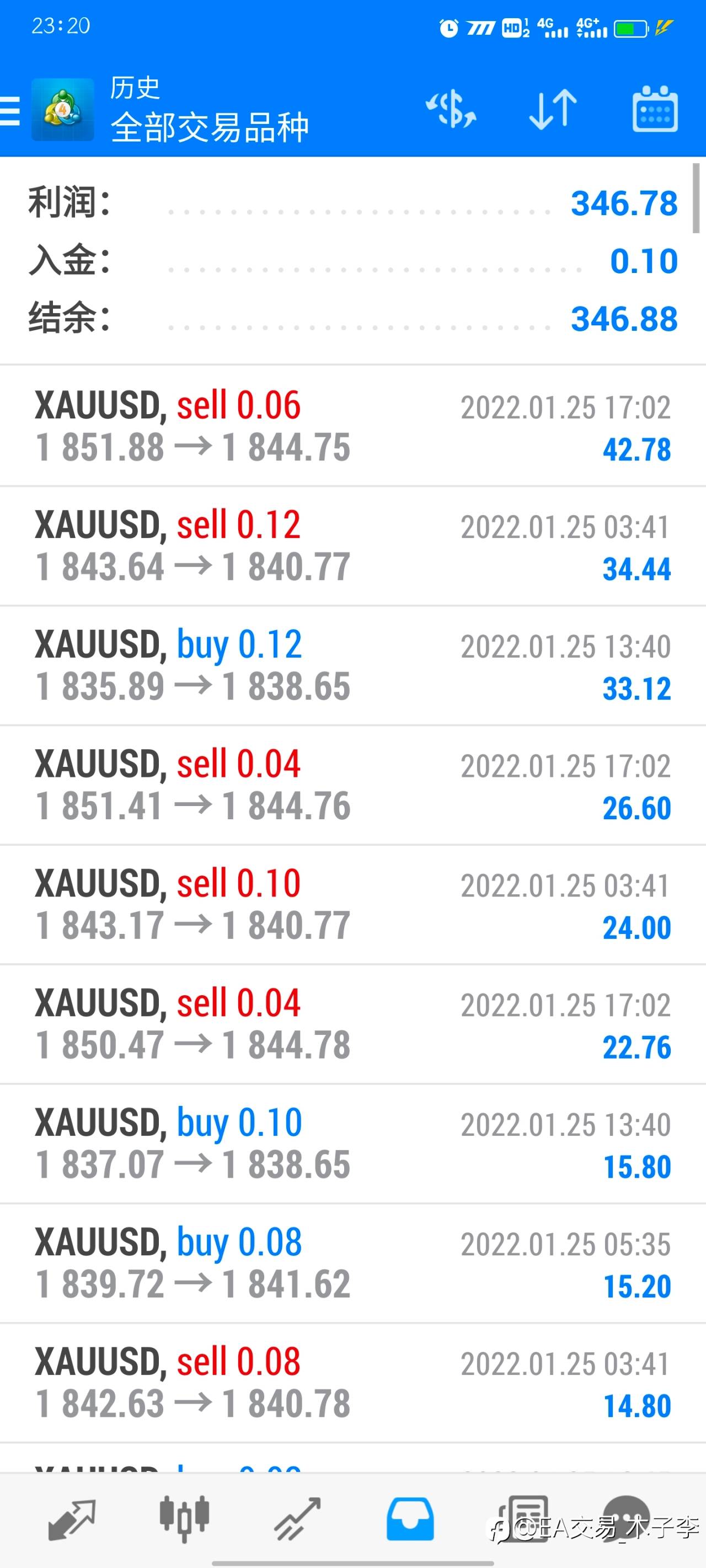Expand the buy 0.08 trade with profit 15.20
This screenshot has width=706, height=1568.
point(352,1264)
